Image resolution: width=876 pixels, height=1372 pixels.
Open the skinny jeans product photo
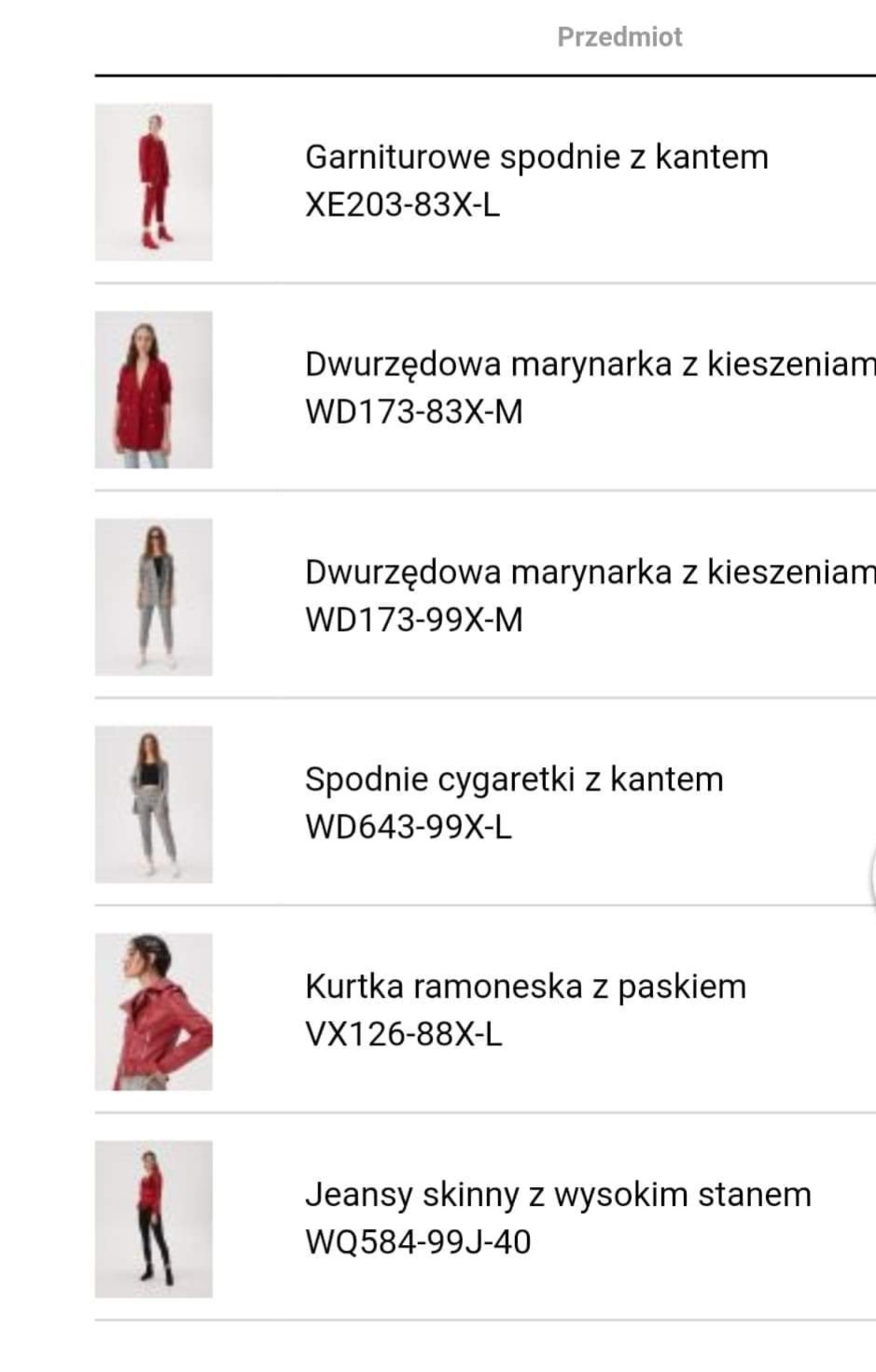pyautogui.click(x=153, y=1219)
